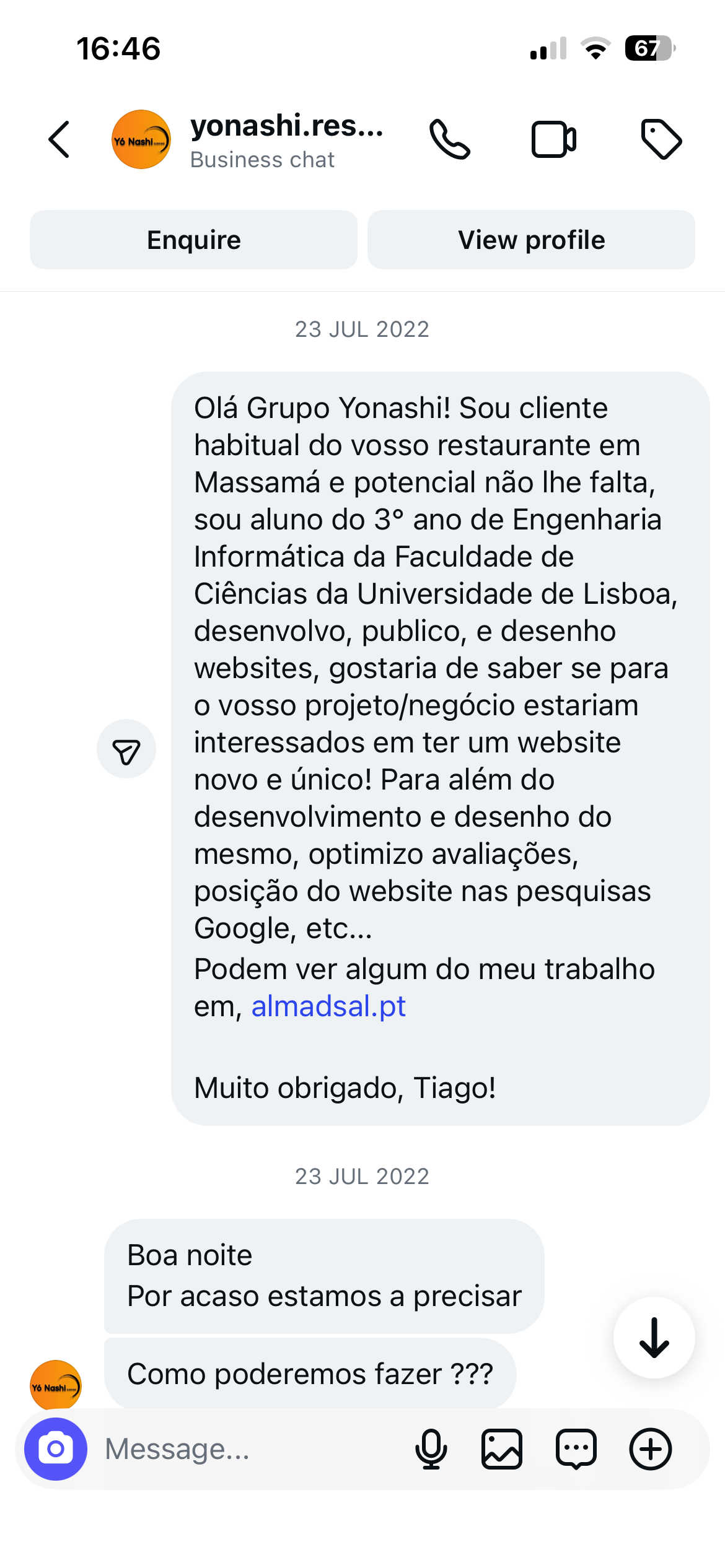Record a voice message with microphone
The height and width of the screenshot is (1568, 725).
[x=431, y=1449]
